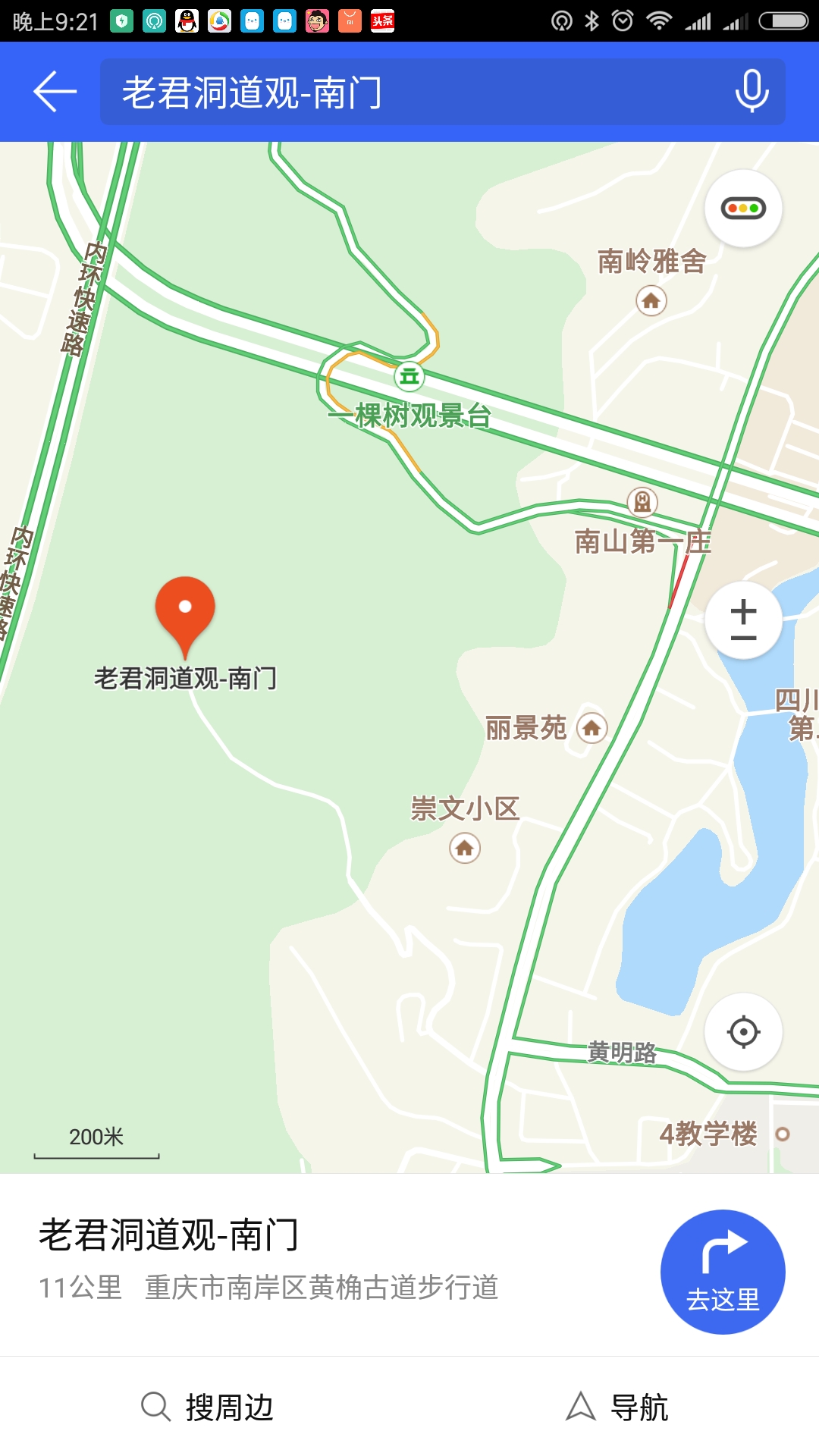Open the search field 老君洞道观-南门
The width and height of the screenshot is (819, 1456).
409,92
